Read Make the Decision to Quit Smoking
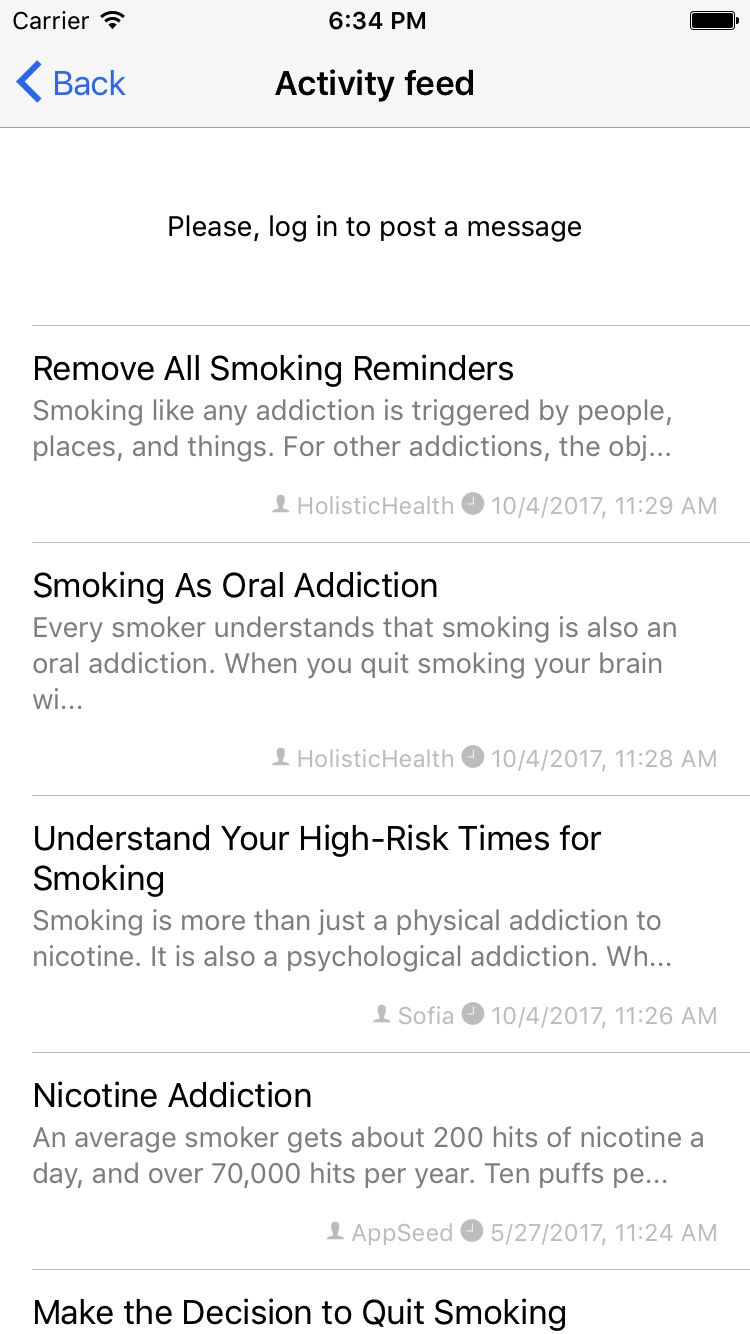Screen dimensions: 750x1334 pos(299,1311)
